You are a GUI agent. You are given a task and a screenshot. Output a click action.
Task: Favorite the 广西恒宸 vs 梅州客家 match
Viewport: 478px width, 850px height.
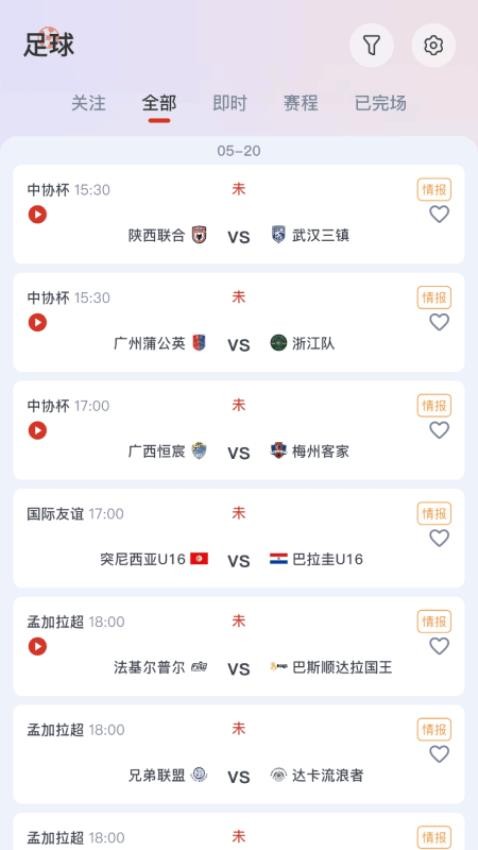(x=439, y=430)
